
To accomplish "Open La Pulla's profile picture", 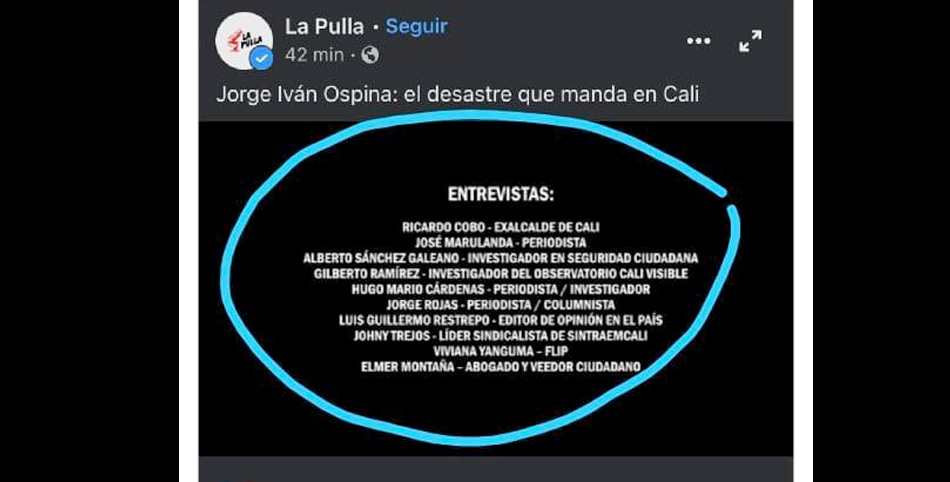I will [x=244, y=41].
